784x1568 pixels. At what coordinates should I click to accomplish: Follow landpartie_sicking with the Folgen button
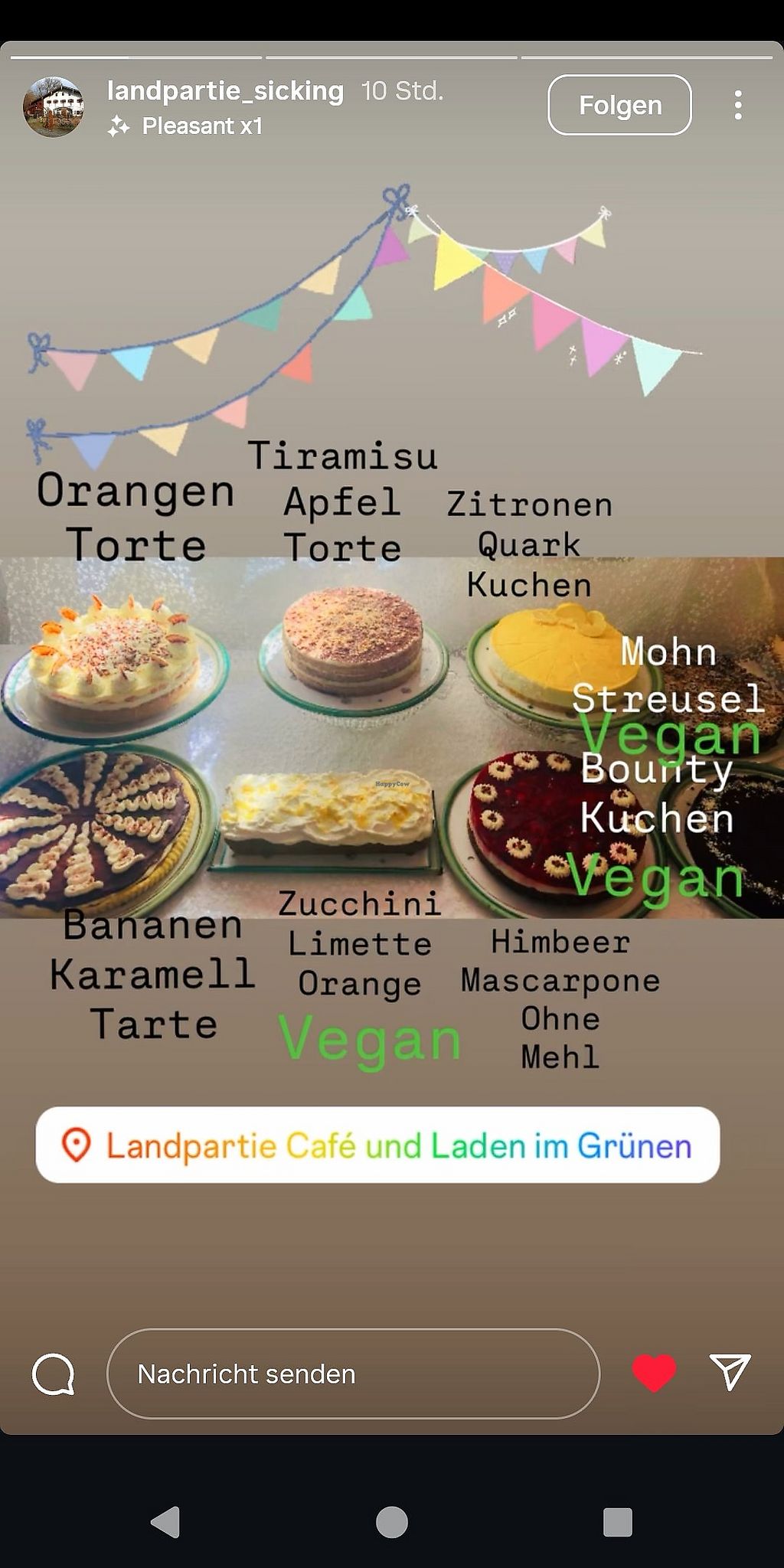619,105
